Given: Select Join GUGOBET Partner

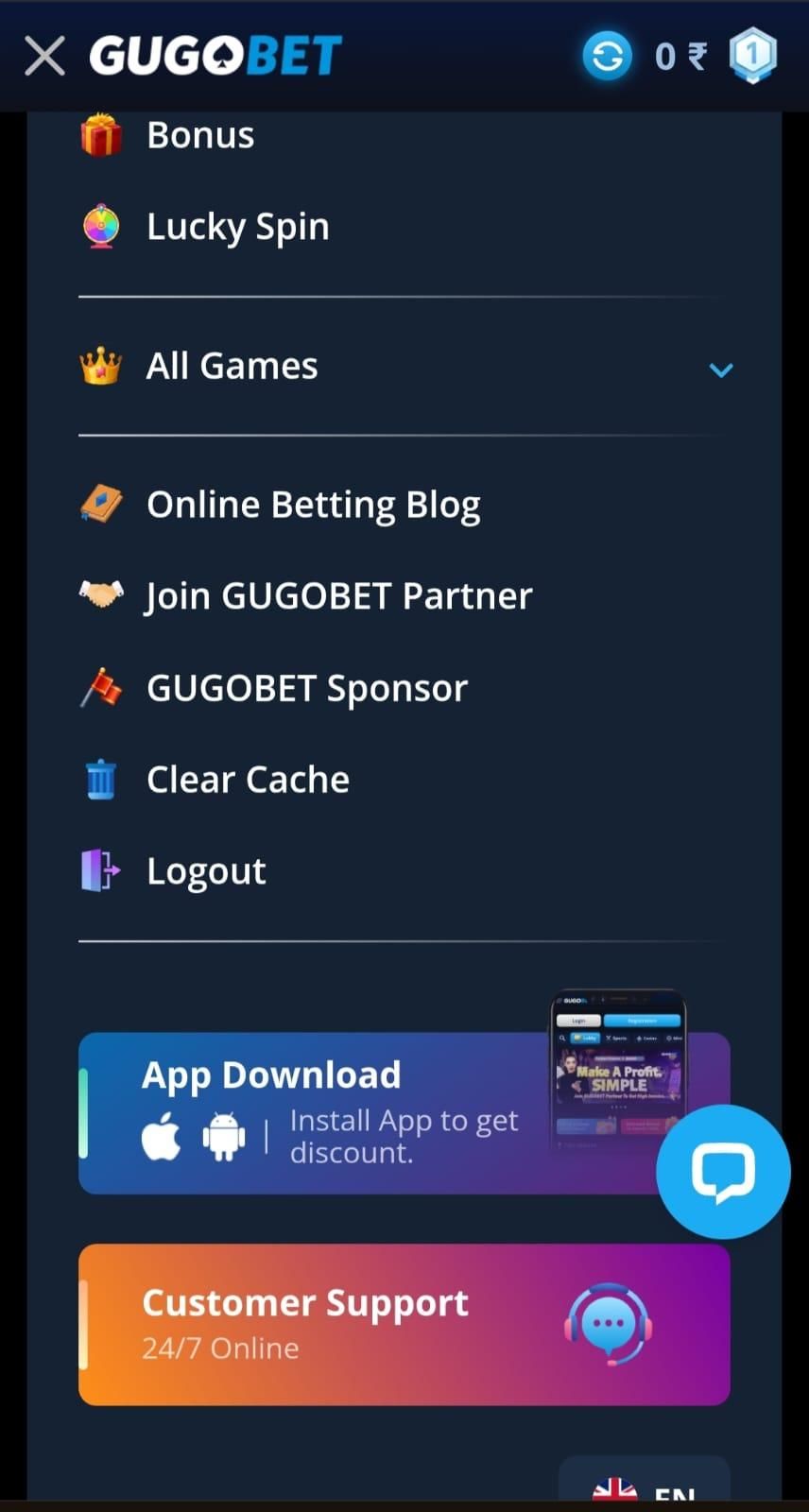Looking at the screenshot, I should coord(338,596).
